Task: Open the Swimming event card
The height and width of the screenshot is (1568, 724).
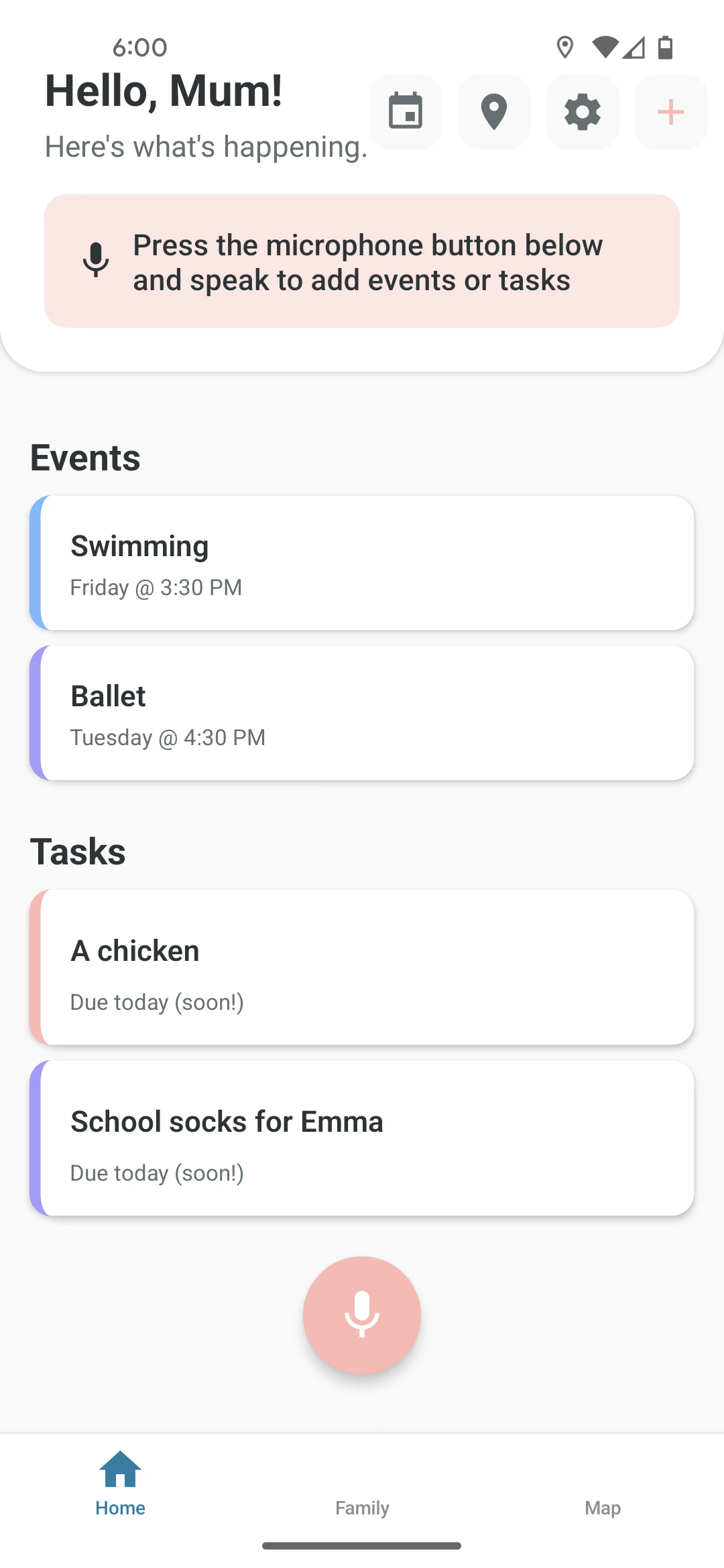Action: point(362,563)
